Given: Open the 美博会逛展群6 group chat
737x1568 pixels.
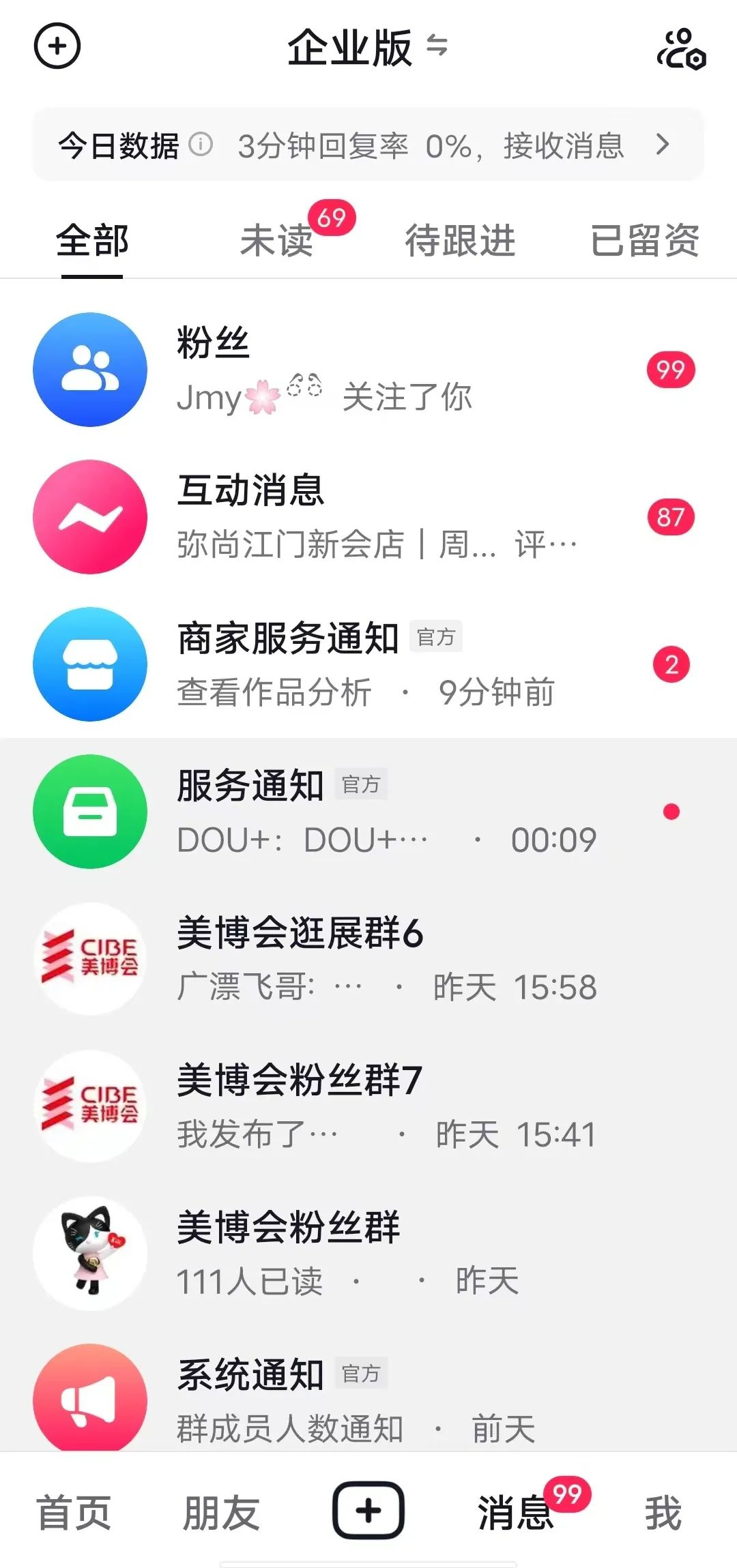Looking at the screenshot, I should 369,959.
